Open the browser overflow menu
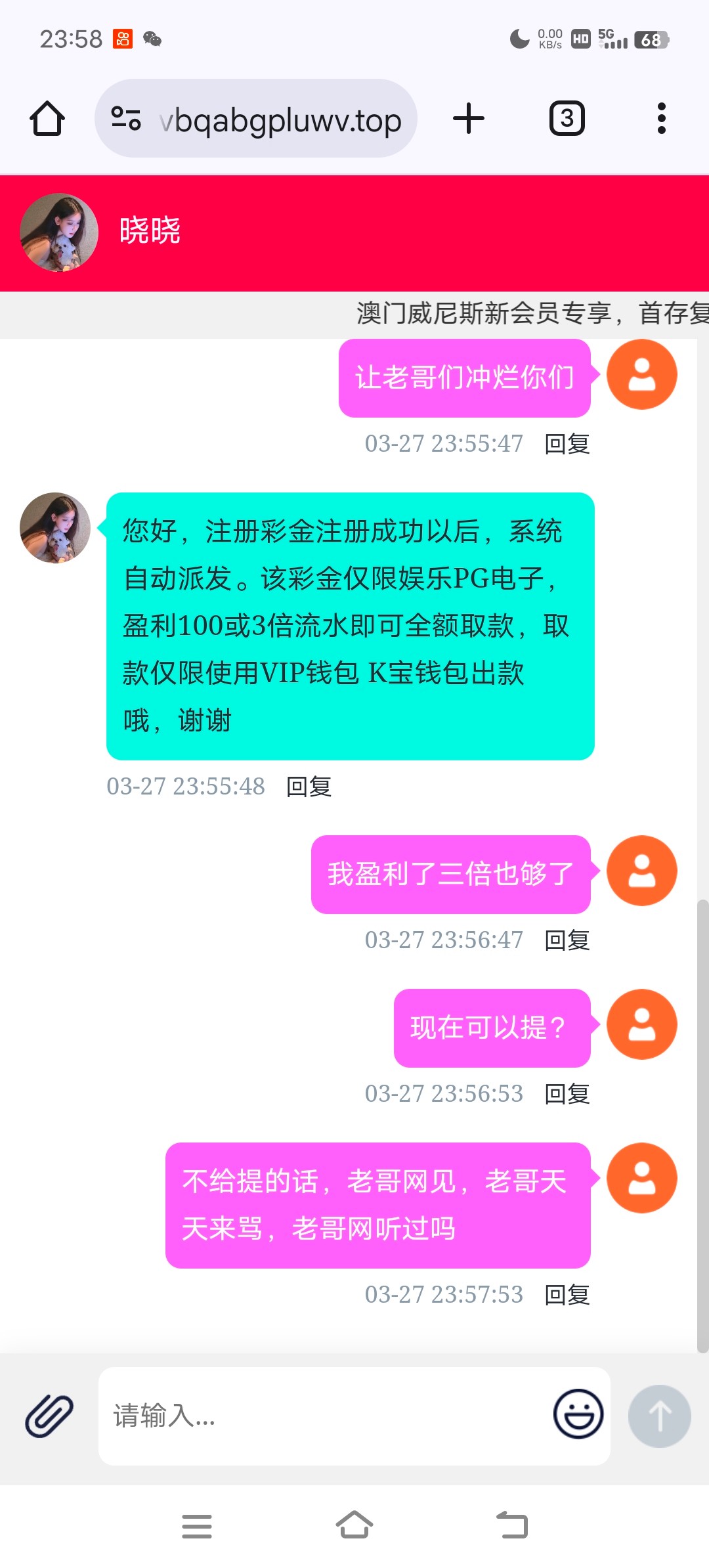The image size is (709, 1568). 661,119
